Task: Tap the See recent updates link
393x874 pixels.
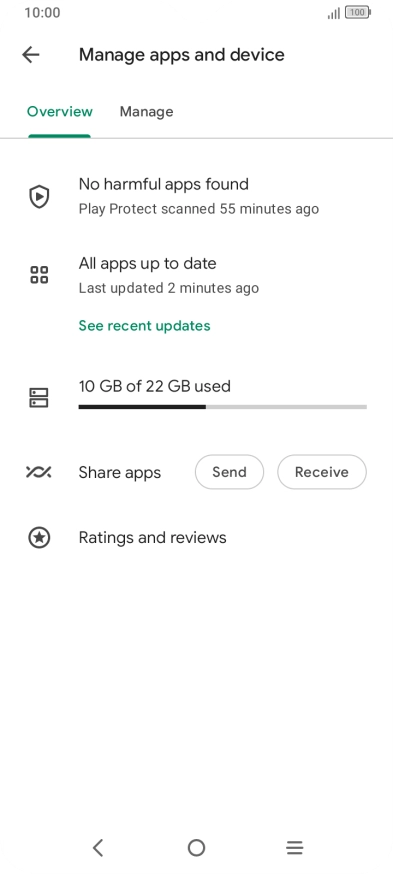Action: pyautogui.click(x=144, y=326)
